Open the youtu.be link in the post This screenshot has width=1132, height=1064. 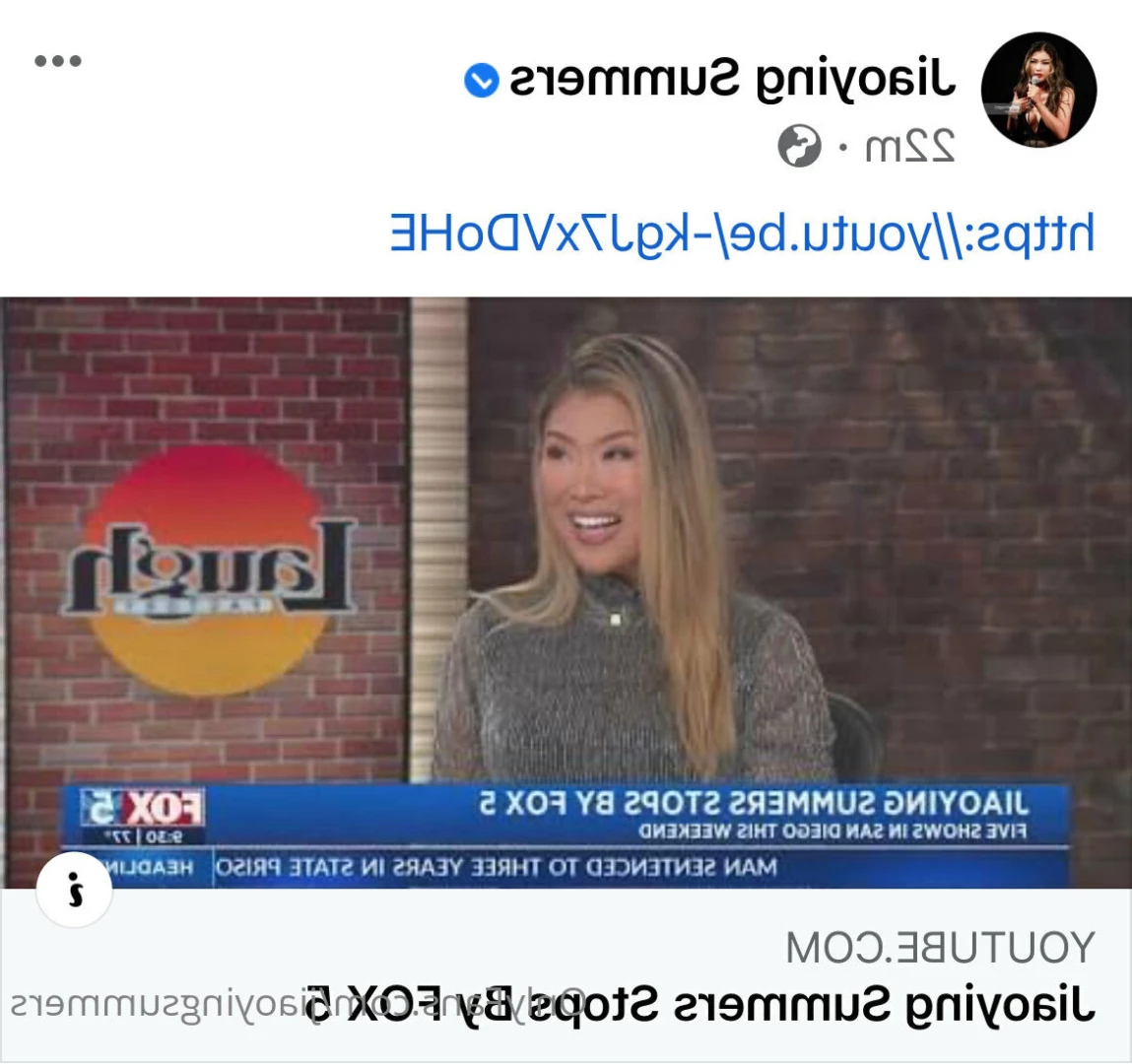742,233
